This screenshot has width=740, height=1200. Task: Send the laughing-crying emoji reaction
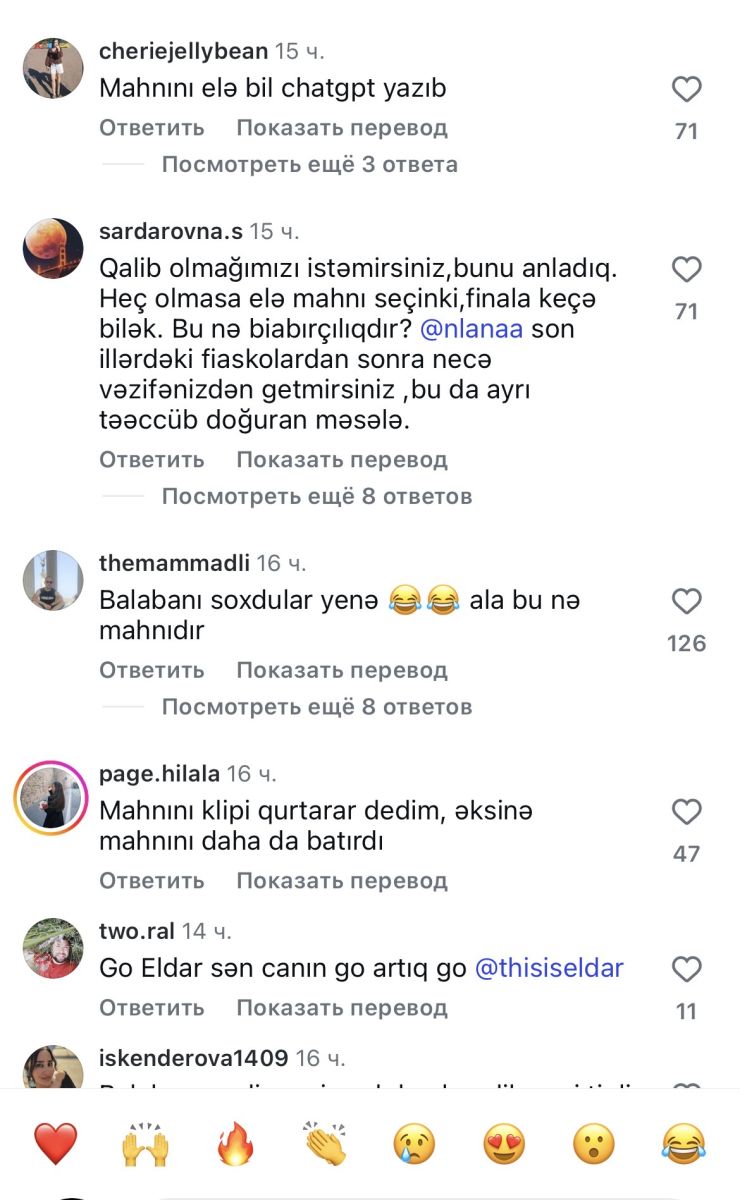(684, 1143)
